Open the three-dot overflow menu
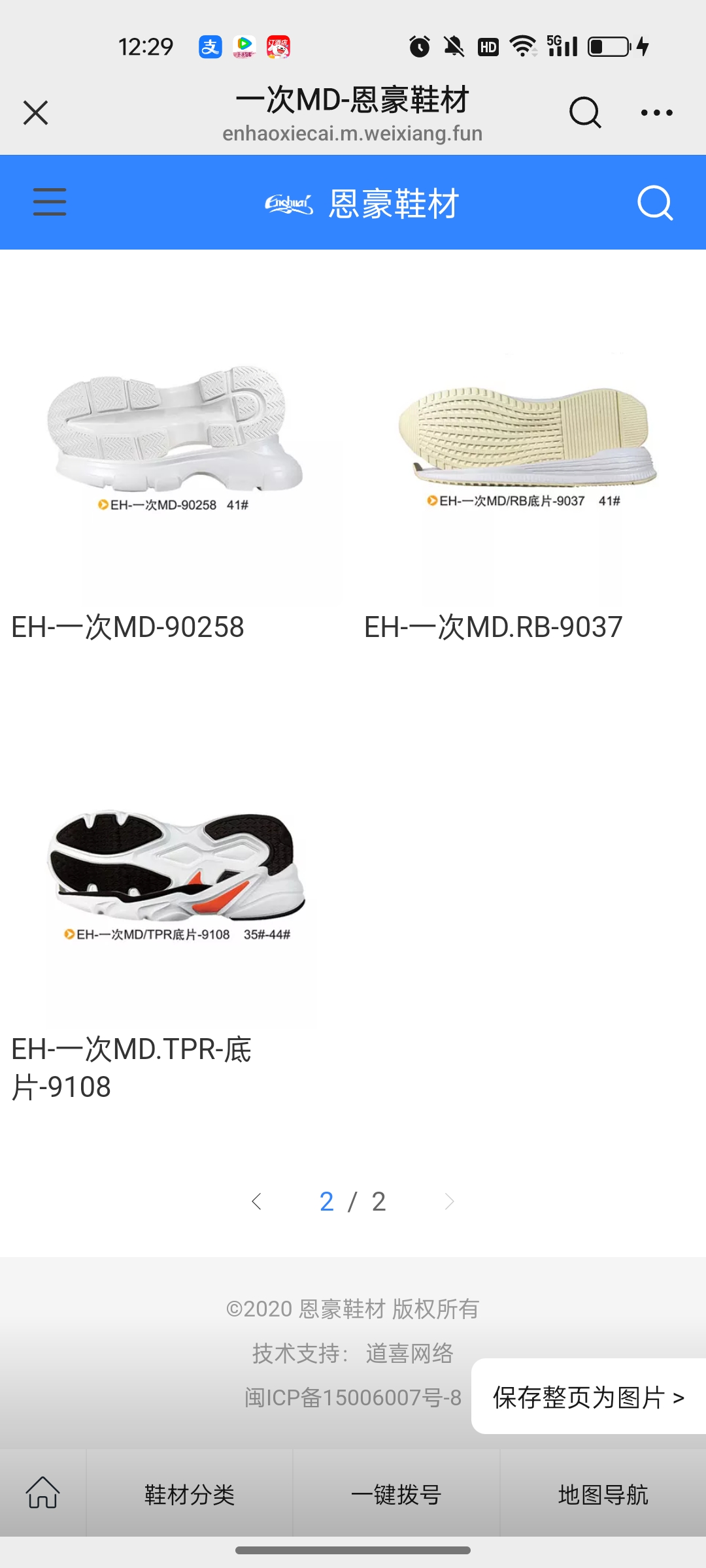This screenshot has height=1568, width=706. coord(656,112)
